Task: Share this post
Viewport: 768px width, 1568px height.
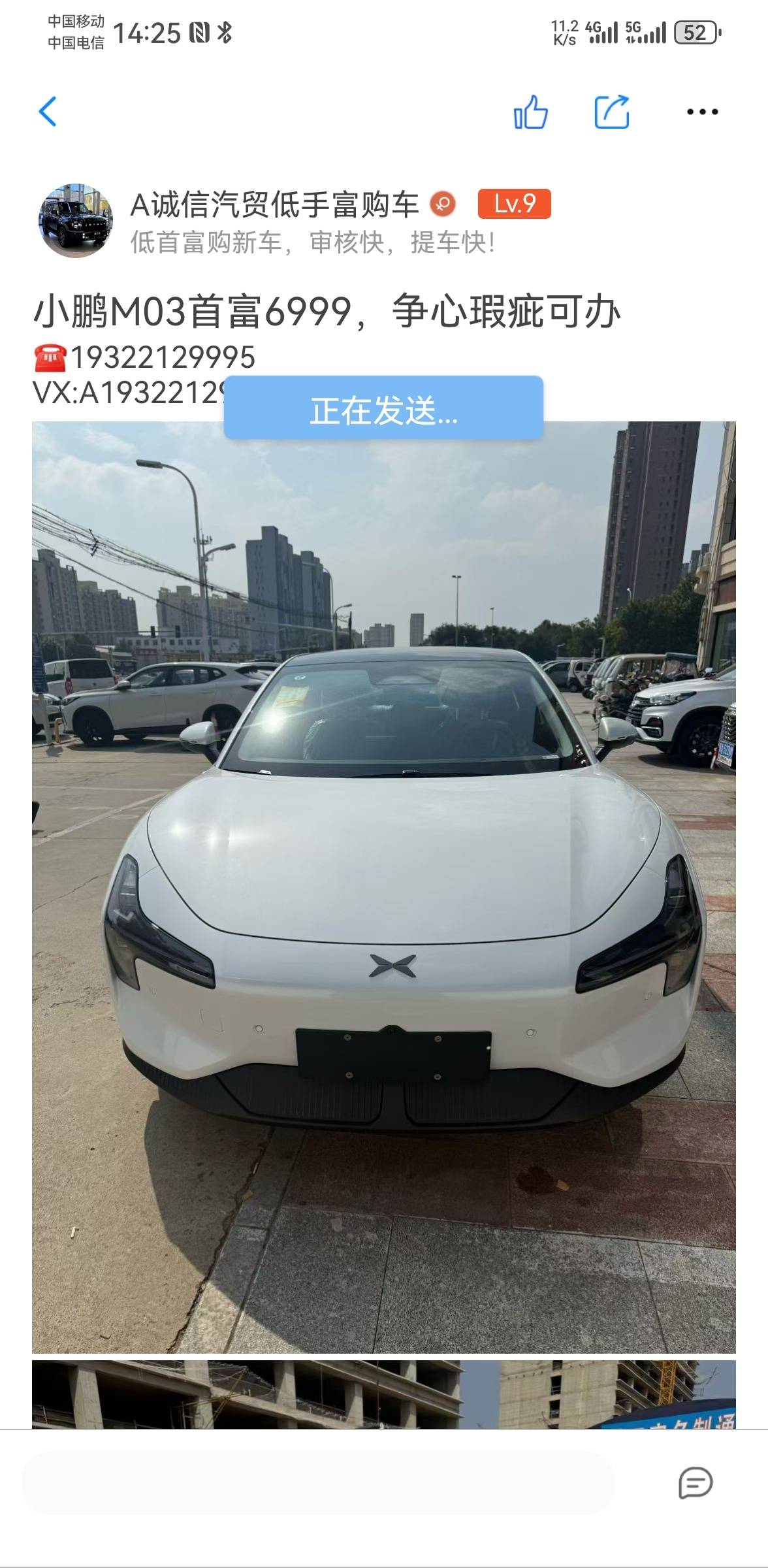Action: pyautogui.click(x=612, y=112)
